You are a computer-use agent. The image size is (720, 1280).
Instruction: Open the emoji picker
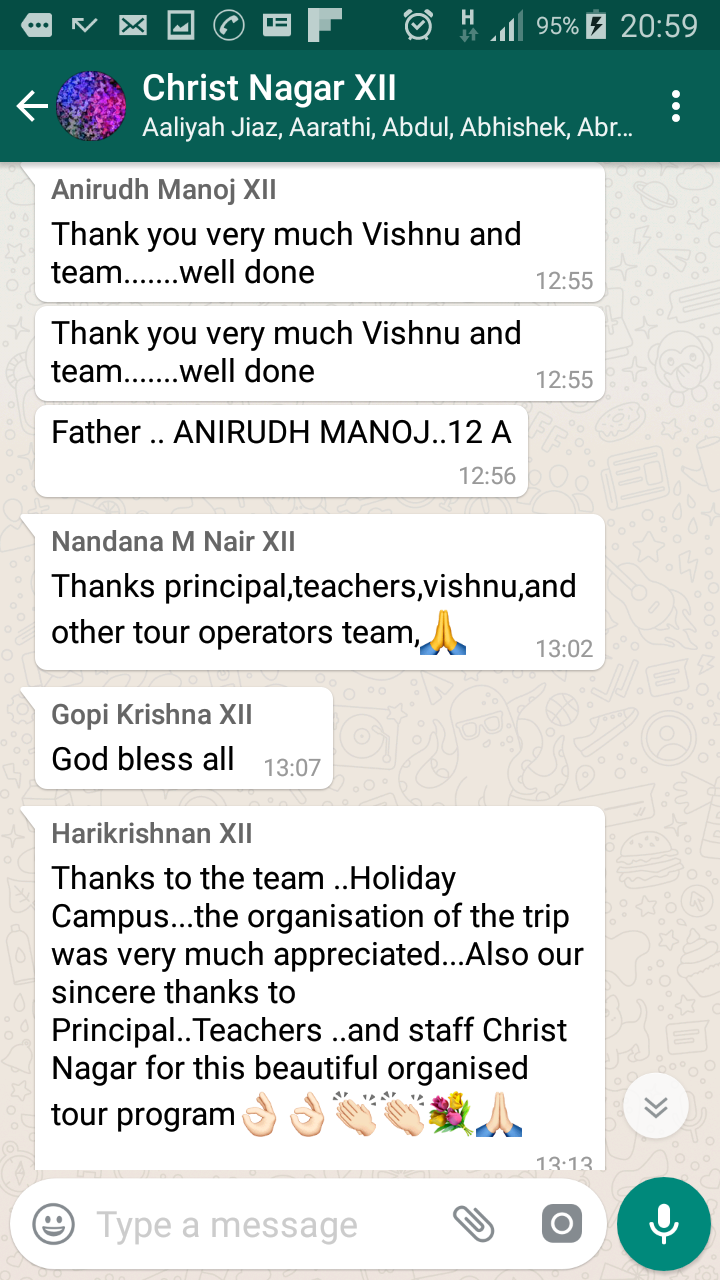click(53, 1224)
